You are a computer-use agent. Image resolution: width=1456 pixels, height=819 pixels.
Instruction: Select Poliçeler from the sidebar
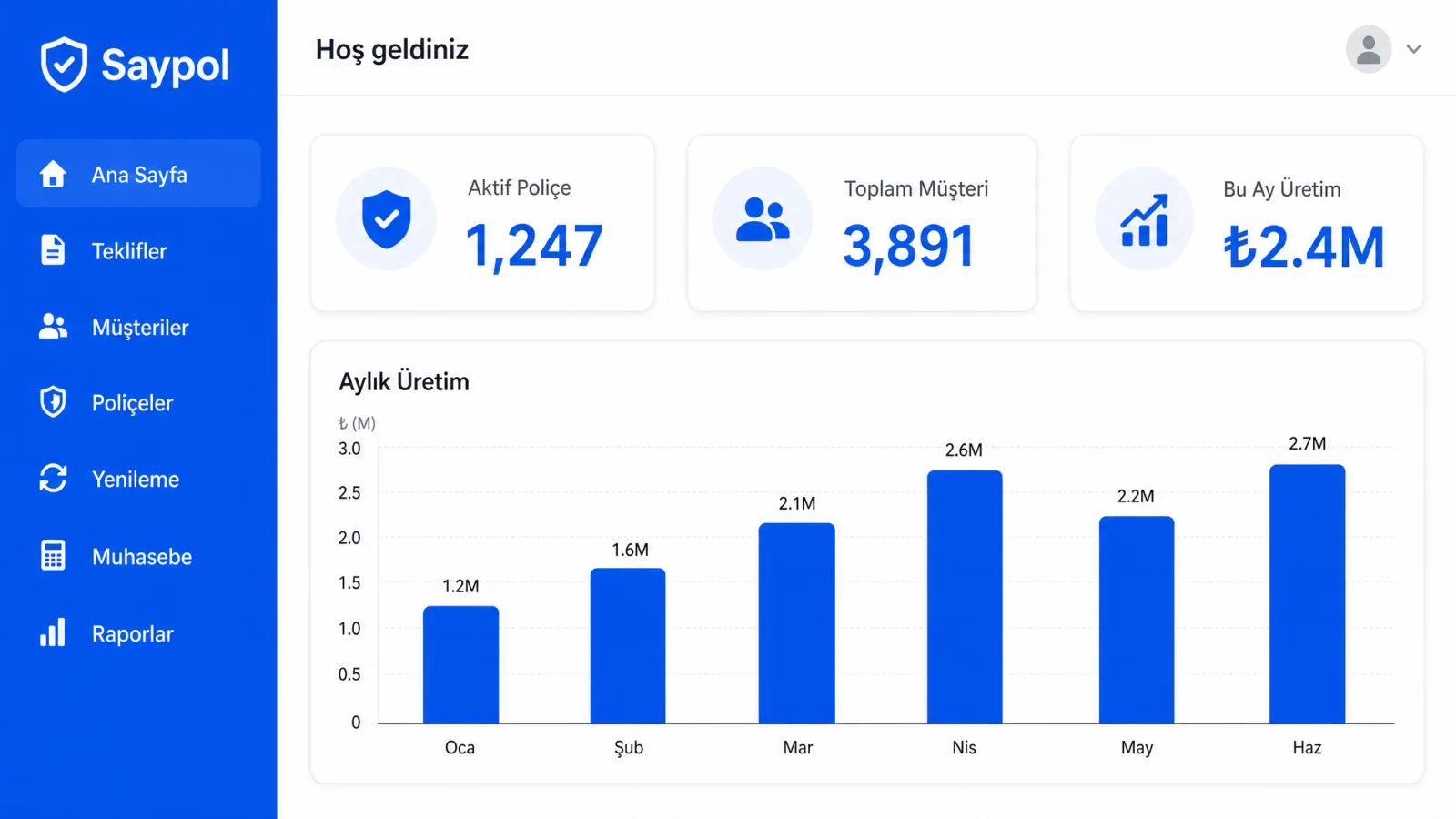138,402
